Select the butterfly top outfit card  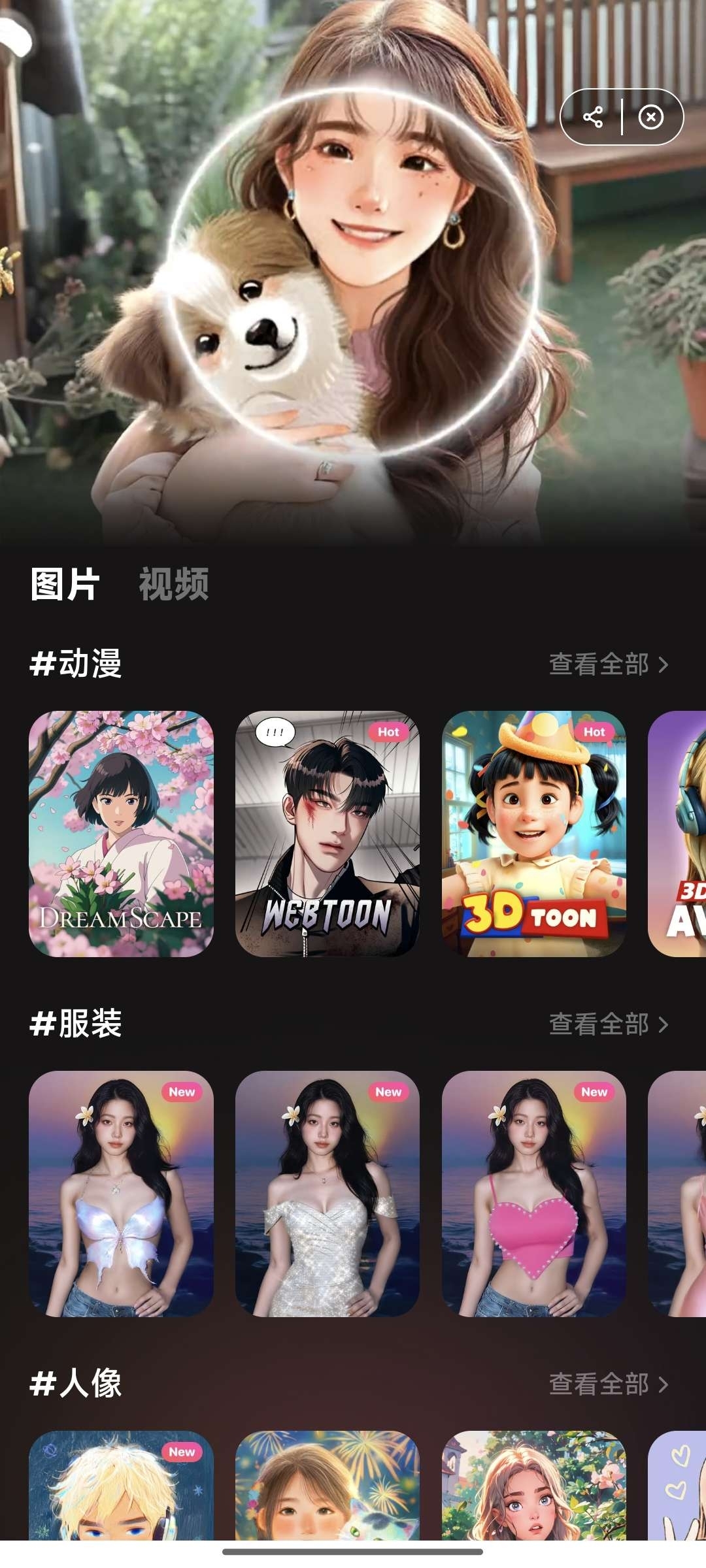coord(121,1193)
